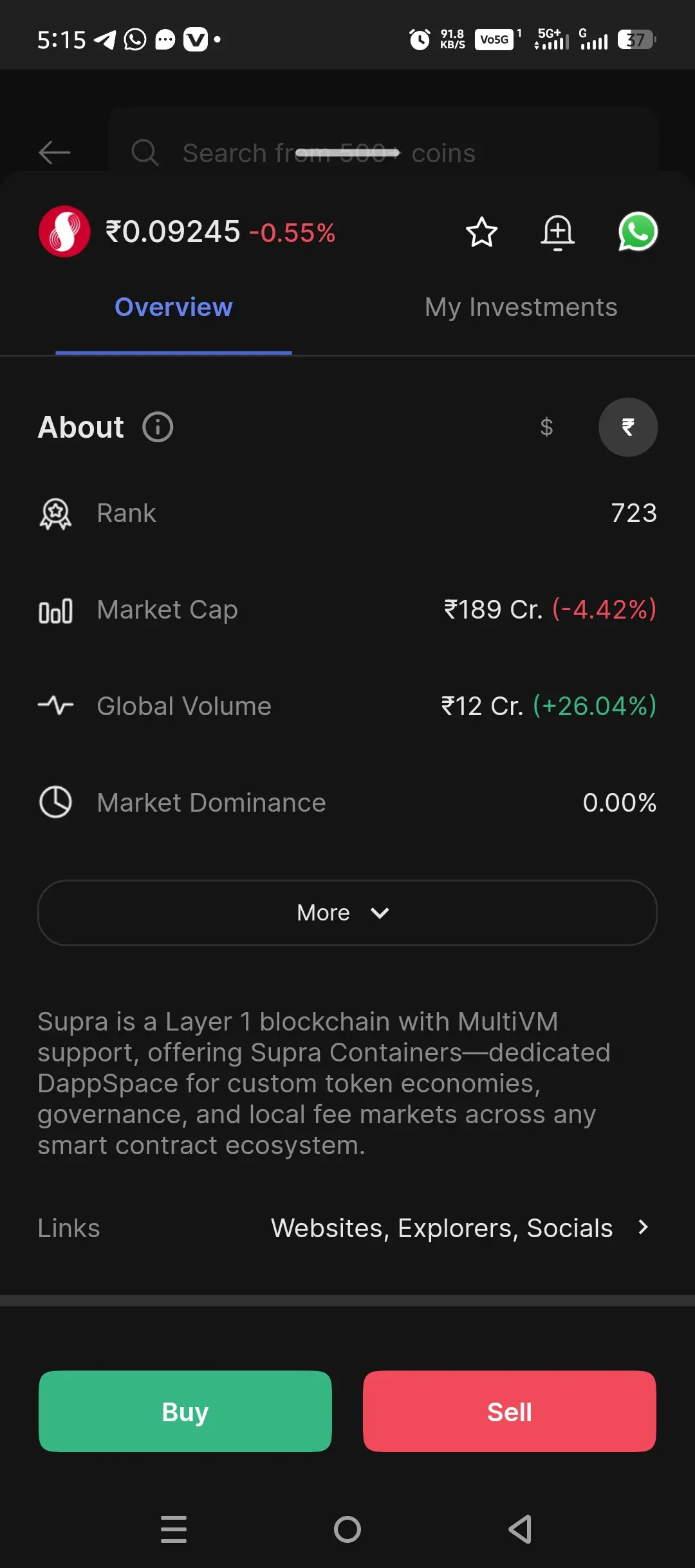Share the coin via WhatsApp icon
This screenshot has height=1568, width=695.
[638, 232]
